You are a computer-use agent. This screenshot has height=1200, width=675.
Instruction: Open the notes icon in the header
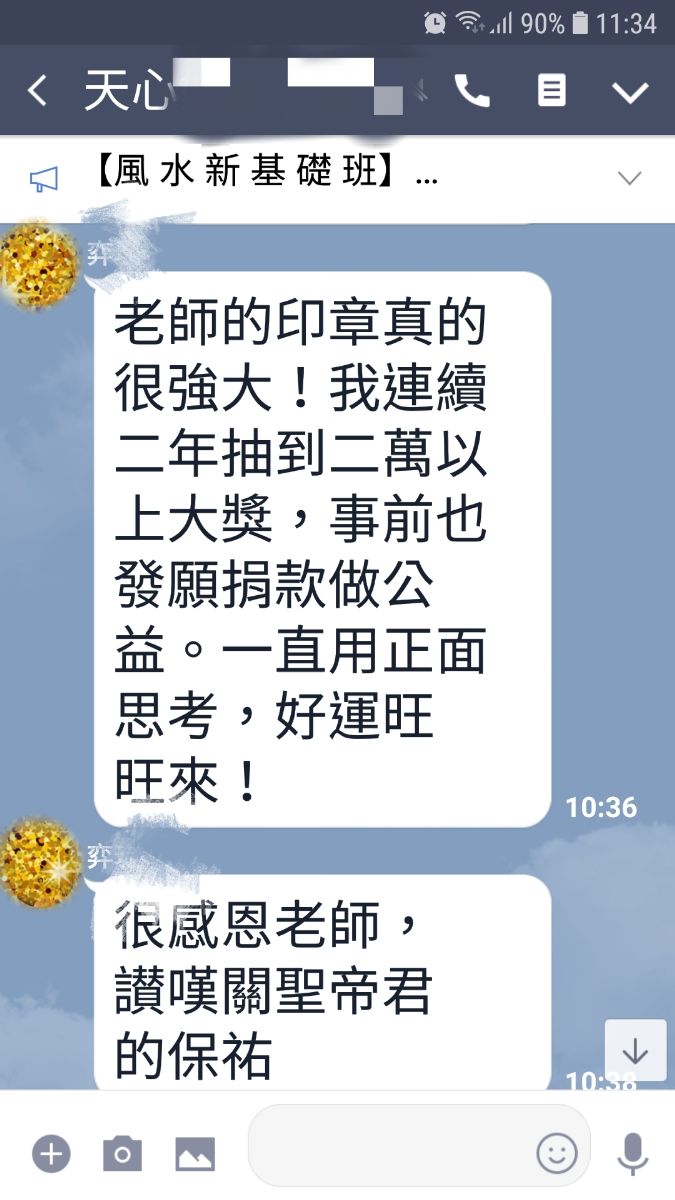(551, 91)
